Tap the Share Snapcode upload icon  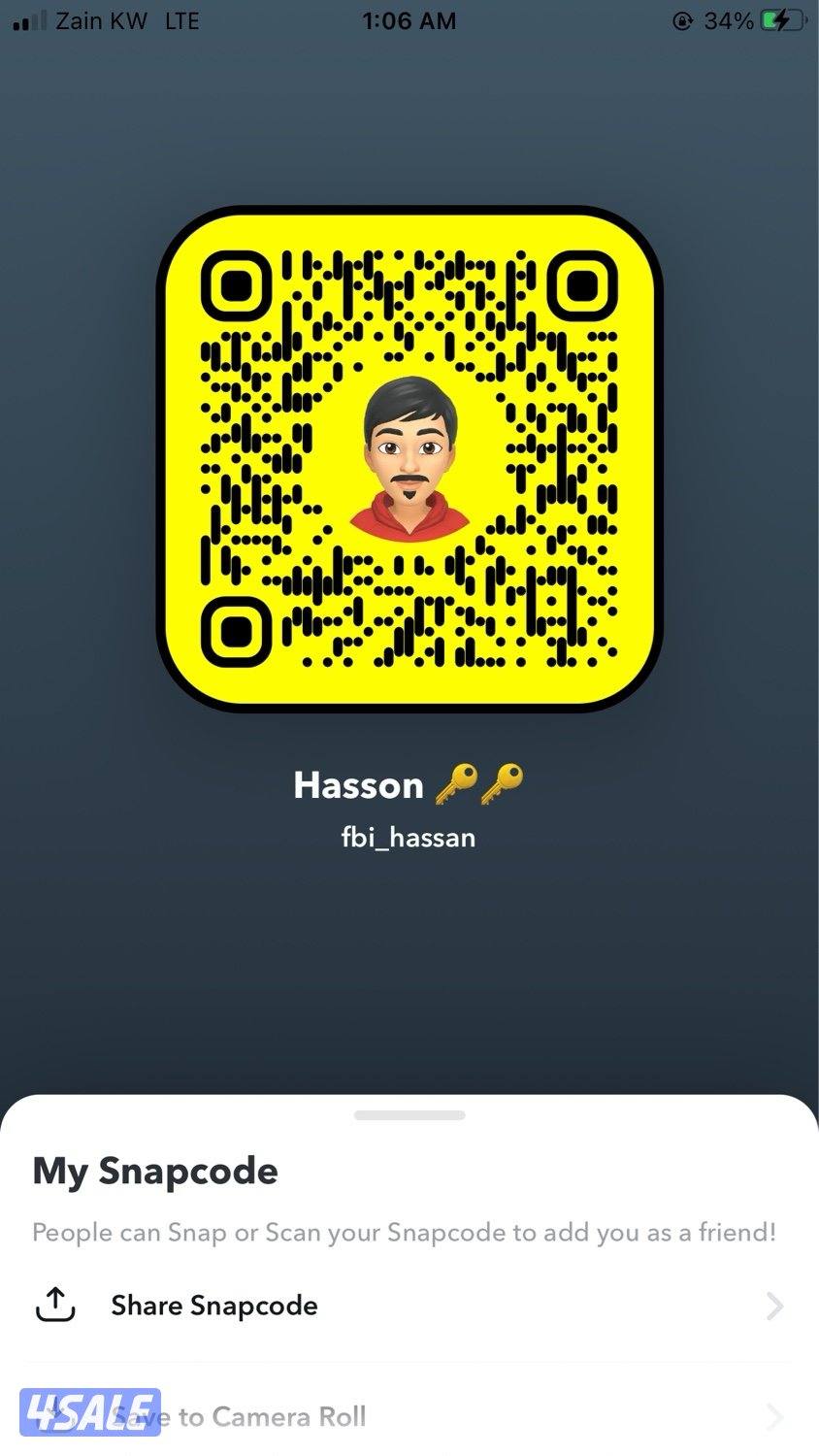[x=55, y=1306]
